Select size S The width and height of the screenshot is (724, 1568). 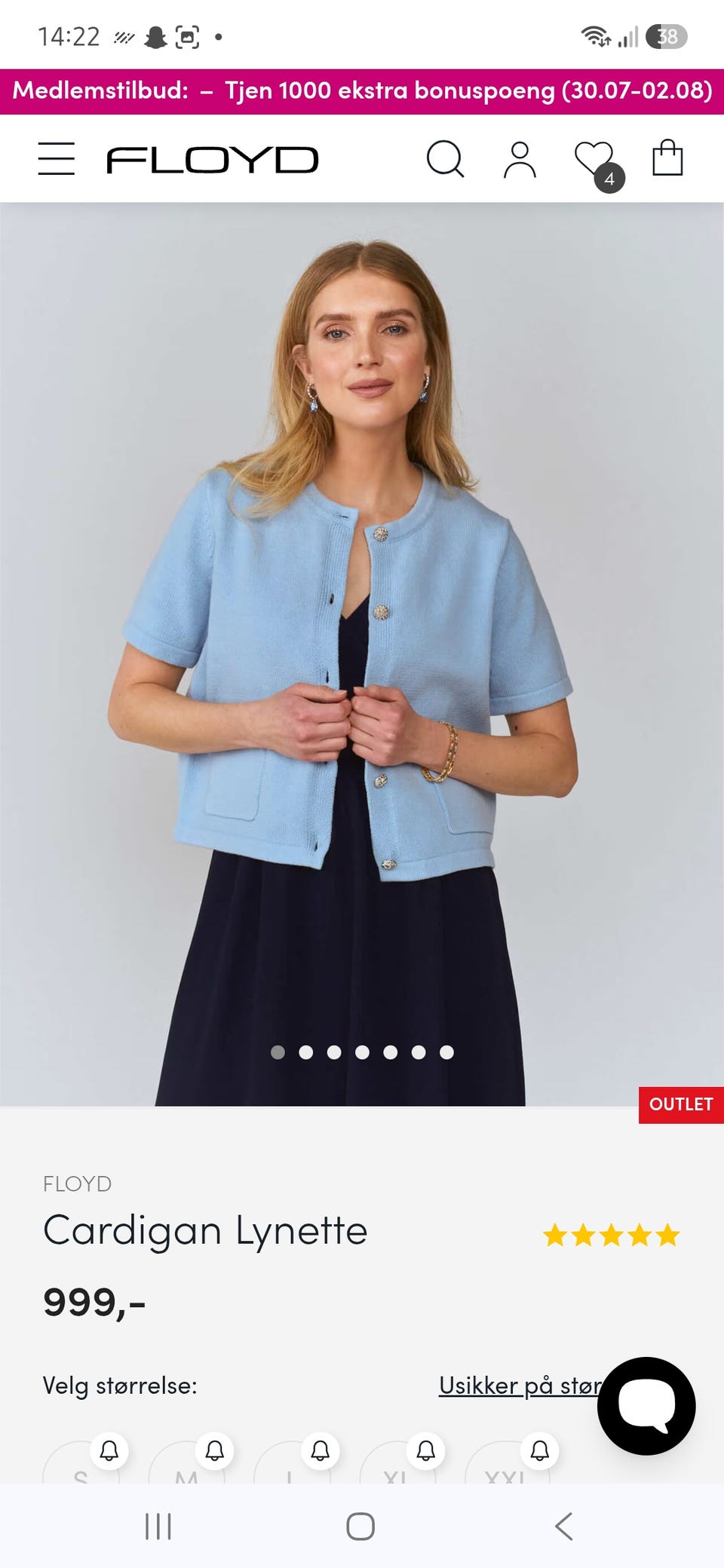coord(81,1466)
